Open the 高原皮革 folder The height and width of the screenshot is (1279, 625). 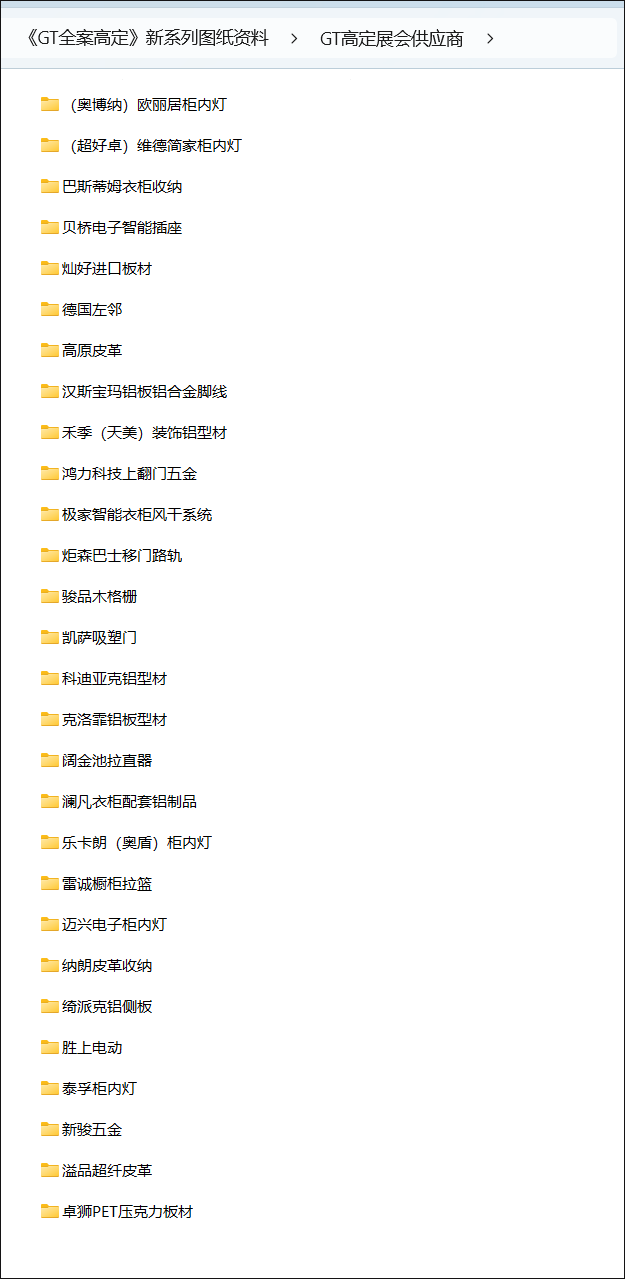pyautogui.click(x=91, y=351)
